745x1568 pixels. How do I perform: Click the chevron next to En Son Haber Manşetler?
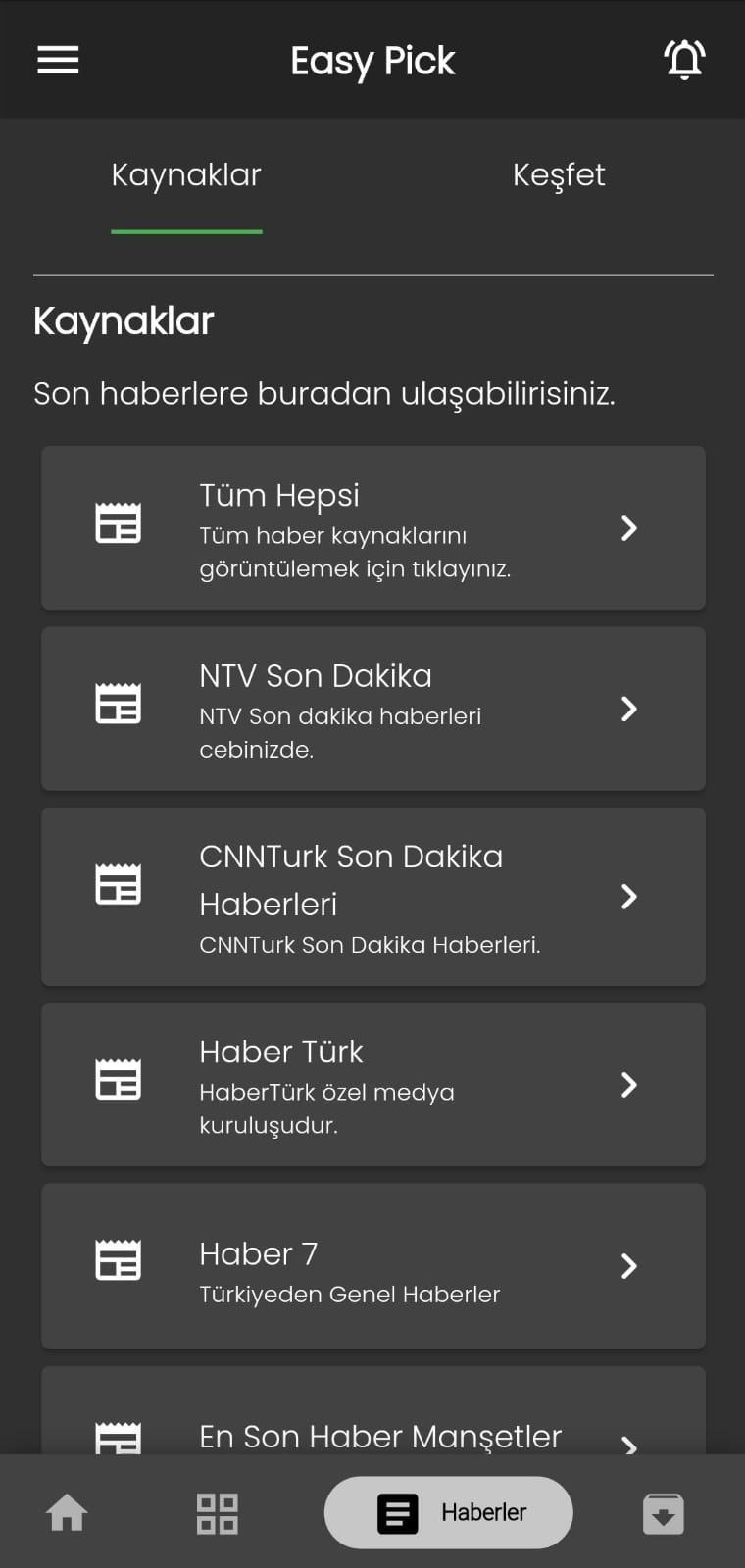pyautogui.click(x=629, y=1443)
